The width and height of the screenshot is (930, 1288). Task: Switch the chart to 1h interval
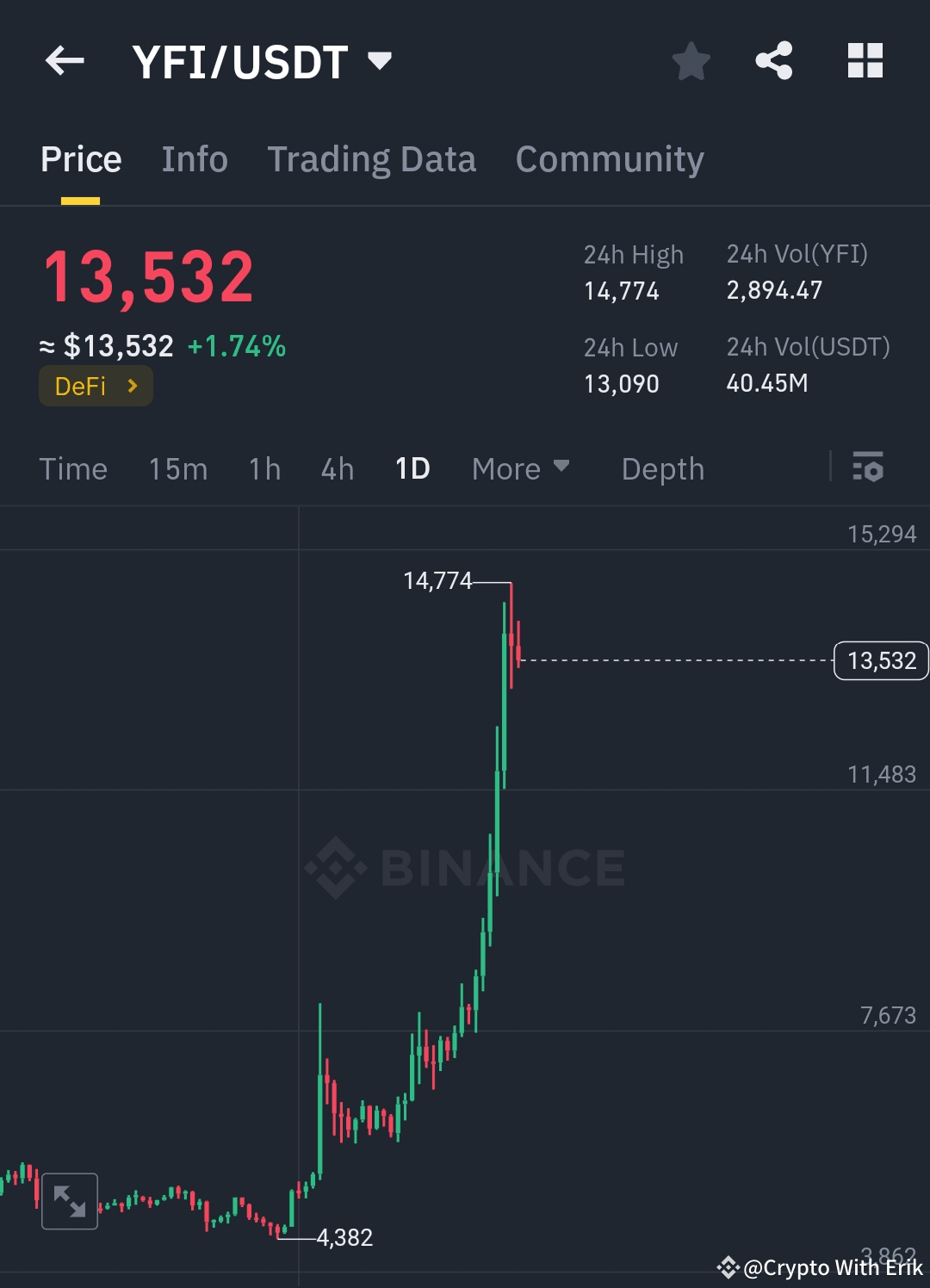click(265, 469)
